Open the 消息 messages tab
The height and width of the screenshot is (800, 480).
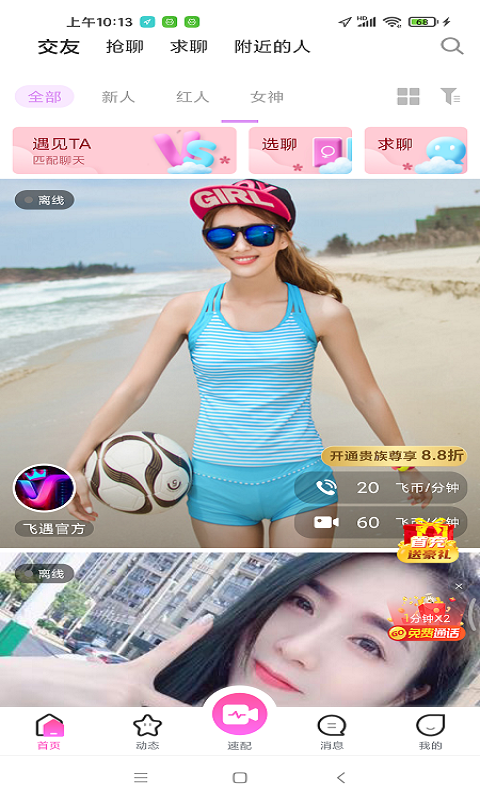click(x=332, y=732)
